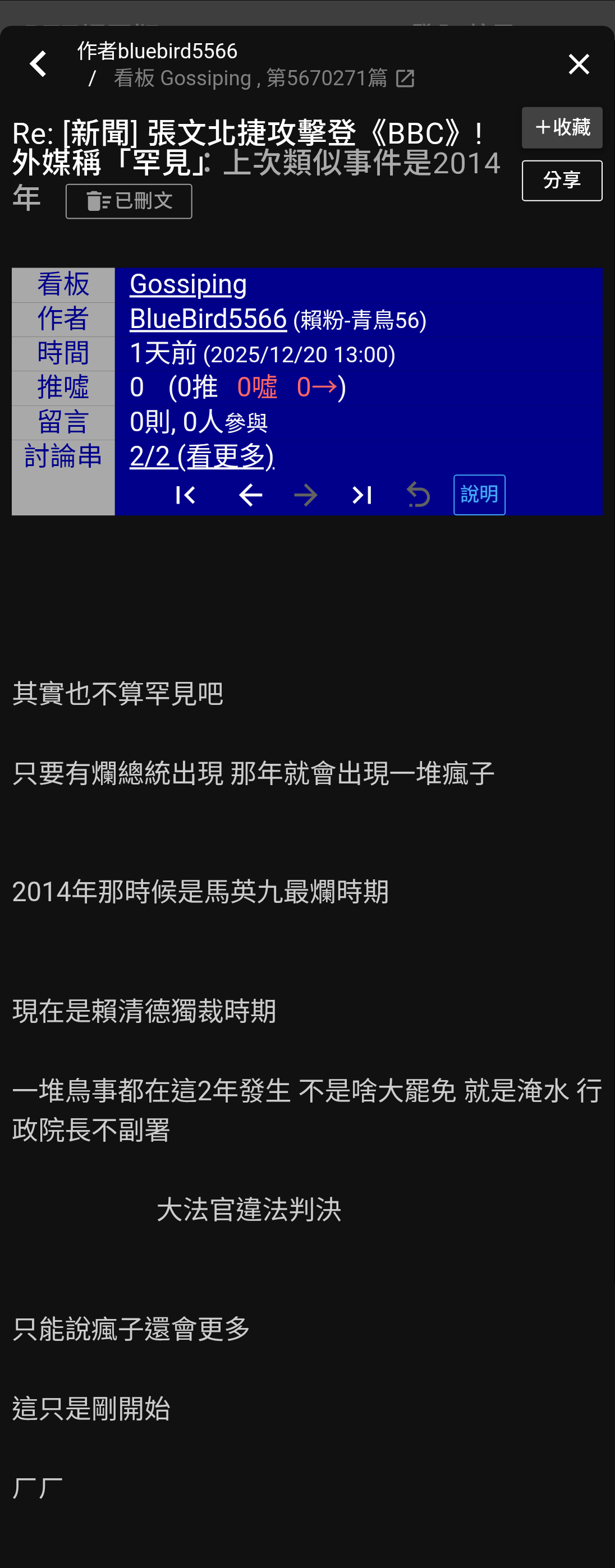Open discussion thread 2/2 (看更多)
This screenshot has height=1568, width=615.
click(x=201, y=456)
